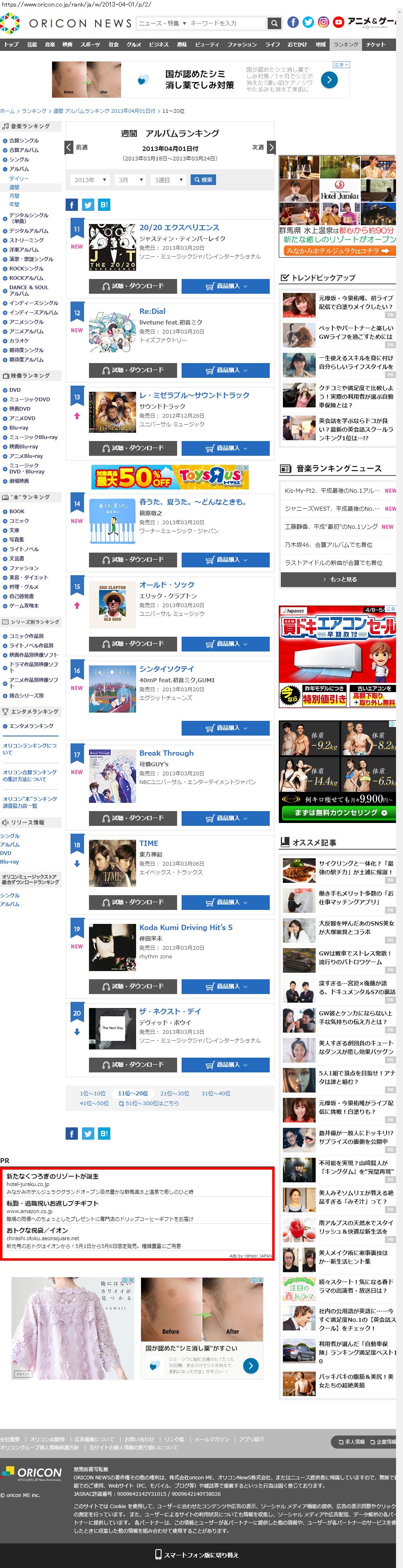Viewport: 403px width, 1568px height.
Task: Open デイリー under the album sidebar section
Action: point(19,179)
